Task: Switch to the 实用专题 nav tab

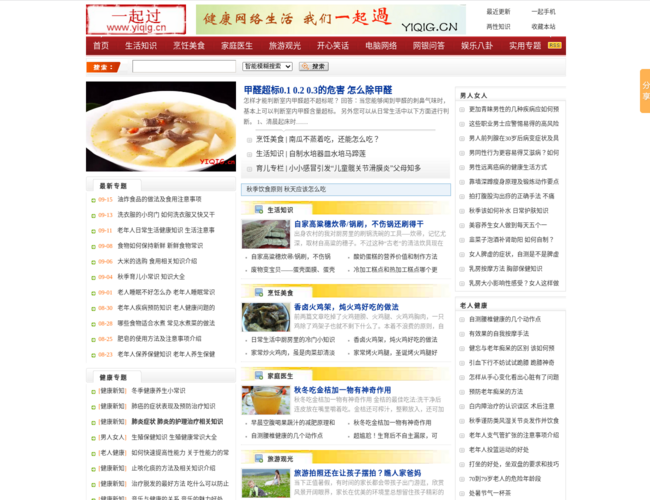Action: (525, 45)
